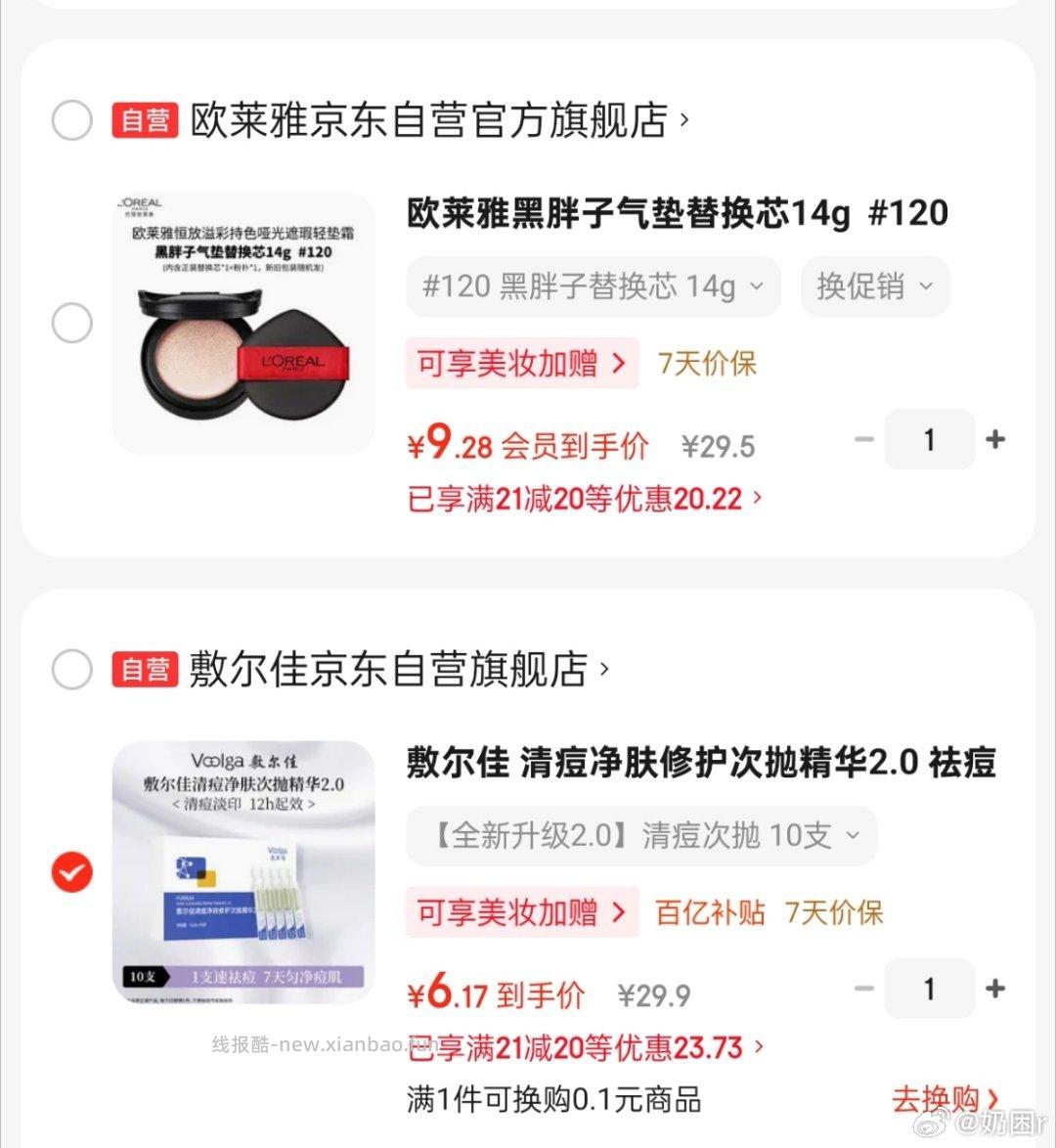Viewport: 1056px width, 1148px height.
Task: Select the L'Oréal cushion refill item checkbox
Action: tap(71, 323)
